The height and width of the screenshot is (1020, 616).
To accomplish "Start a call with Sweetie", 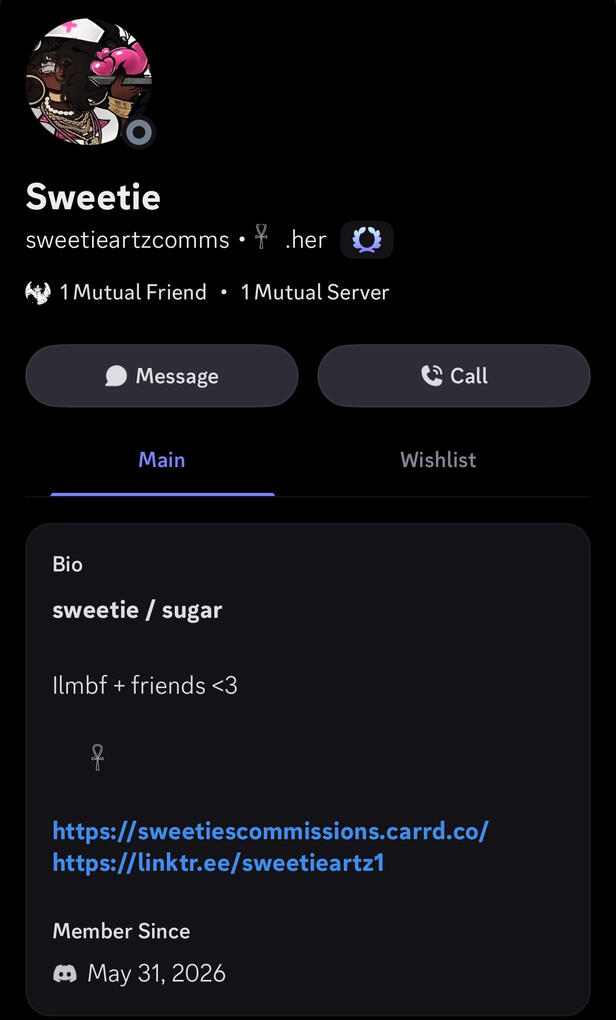I will pos(454,376).
